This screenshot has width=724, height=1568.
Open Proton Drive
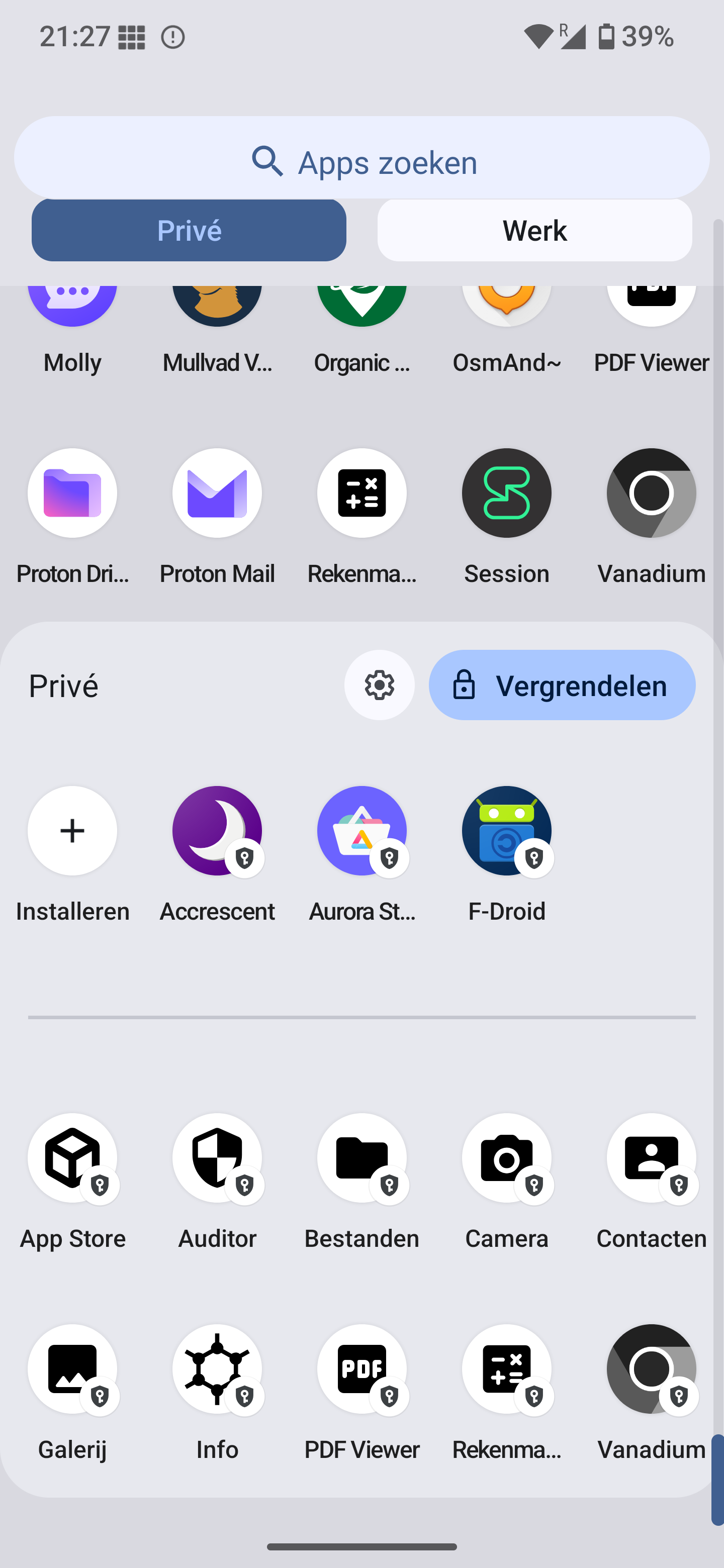72,493
